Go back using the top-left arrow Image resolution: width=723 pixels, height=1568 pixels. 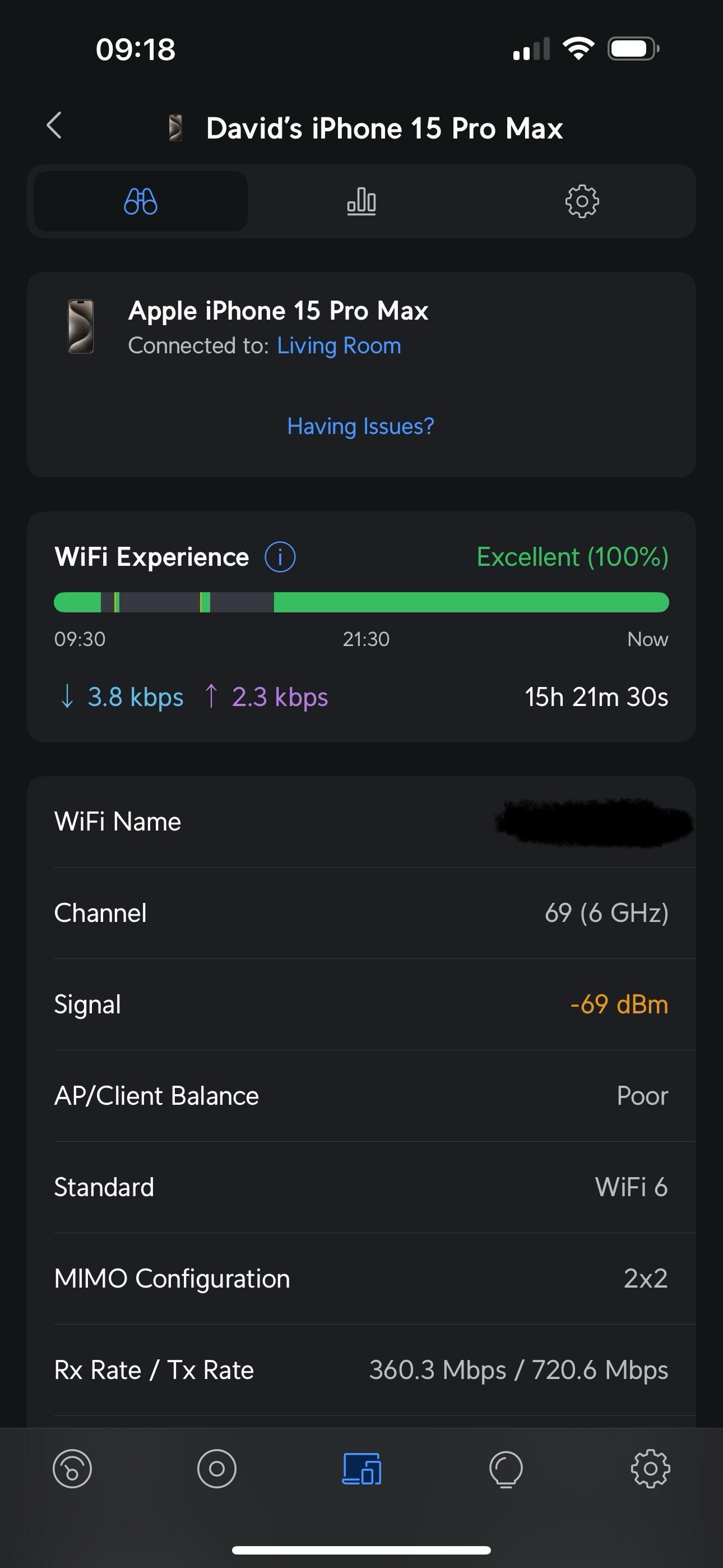(54, 126)
